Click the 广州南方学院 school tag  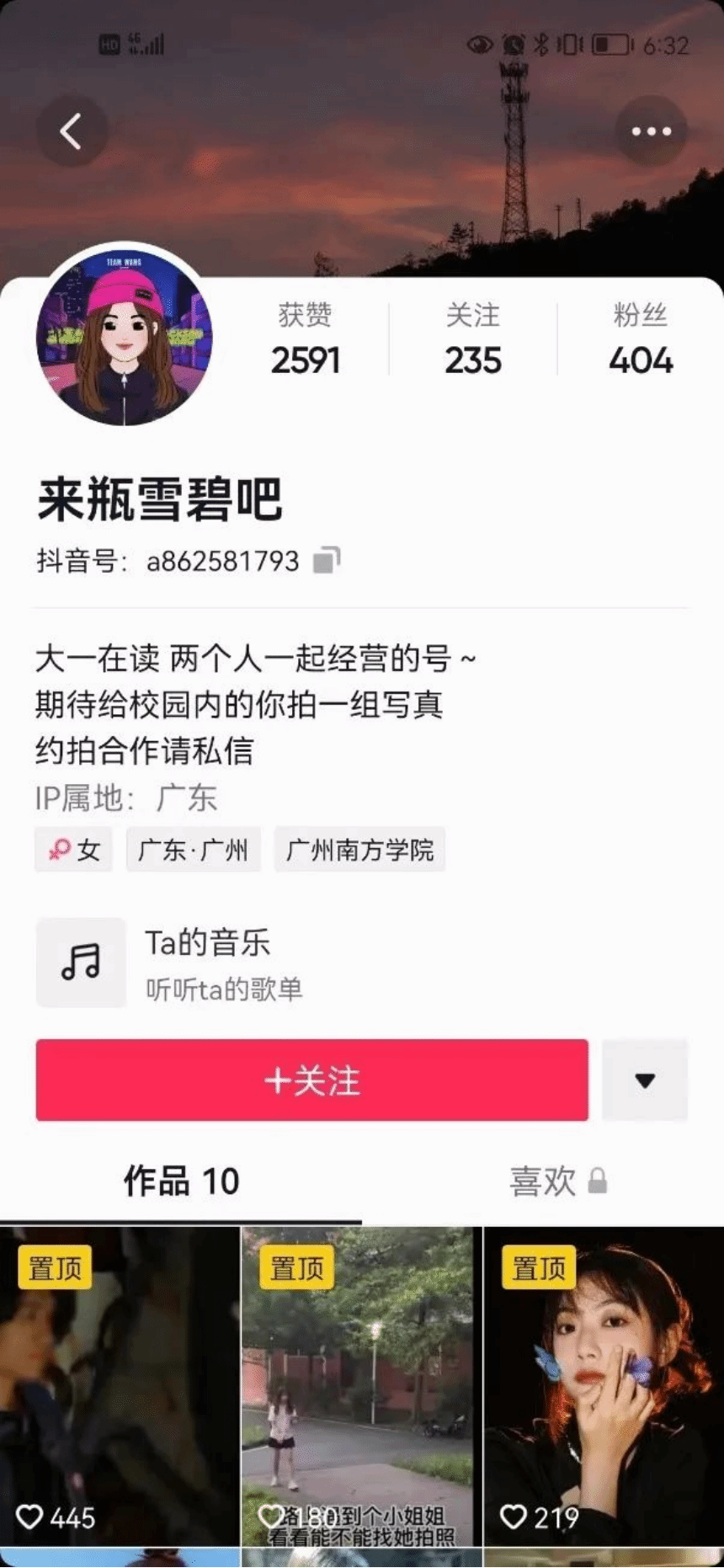tap(360, 850)
